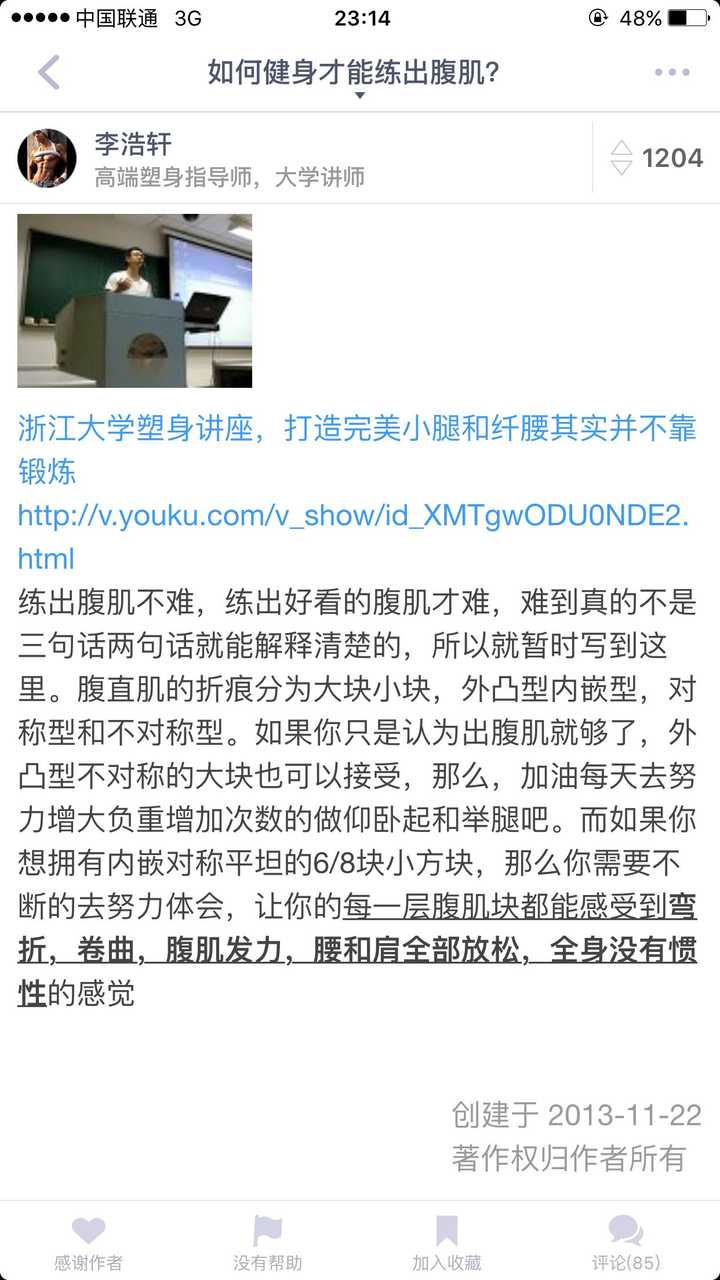Thank the author with 感谢作者
Viewport: 720px width, 1280px height.
point(88,1242)
